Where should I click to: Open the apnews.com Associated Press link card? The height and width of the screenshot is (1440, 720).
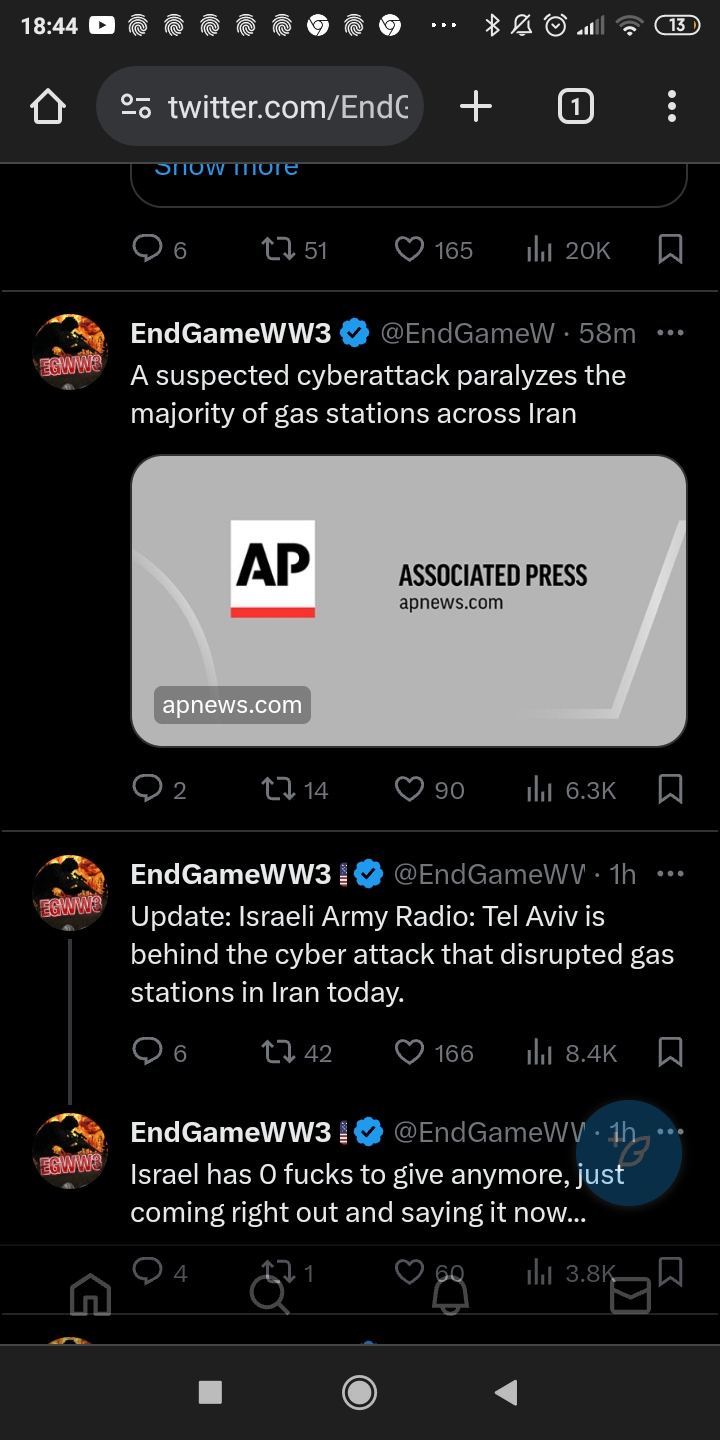click(409, 601)
